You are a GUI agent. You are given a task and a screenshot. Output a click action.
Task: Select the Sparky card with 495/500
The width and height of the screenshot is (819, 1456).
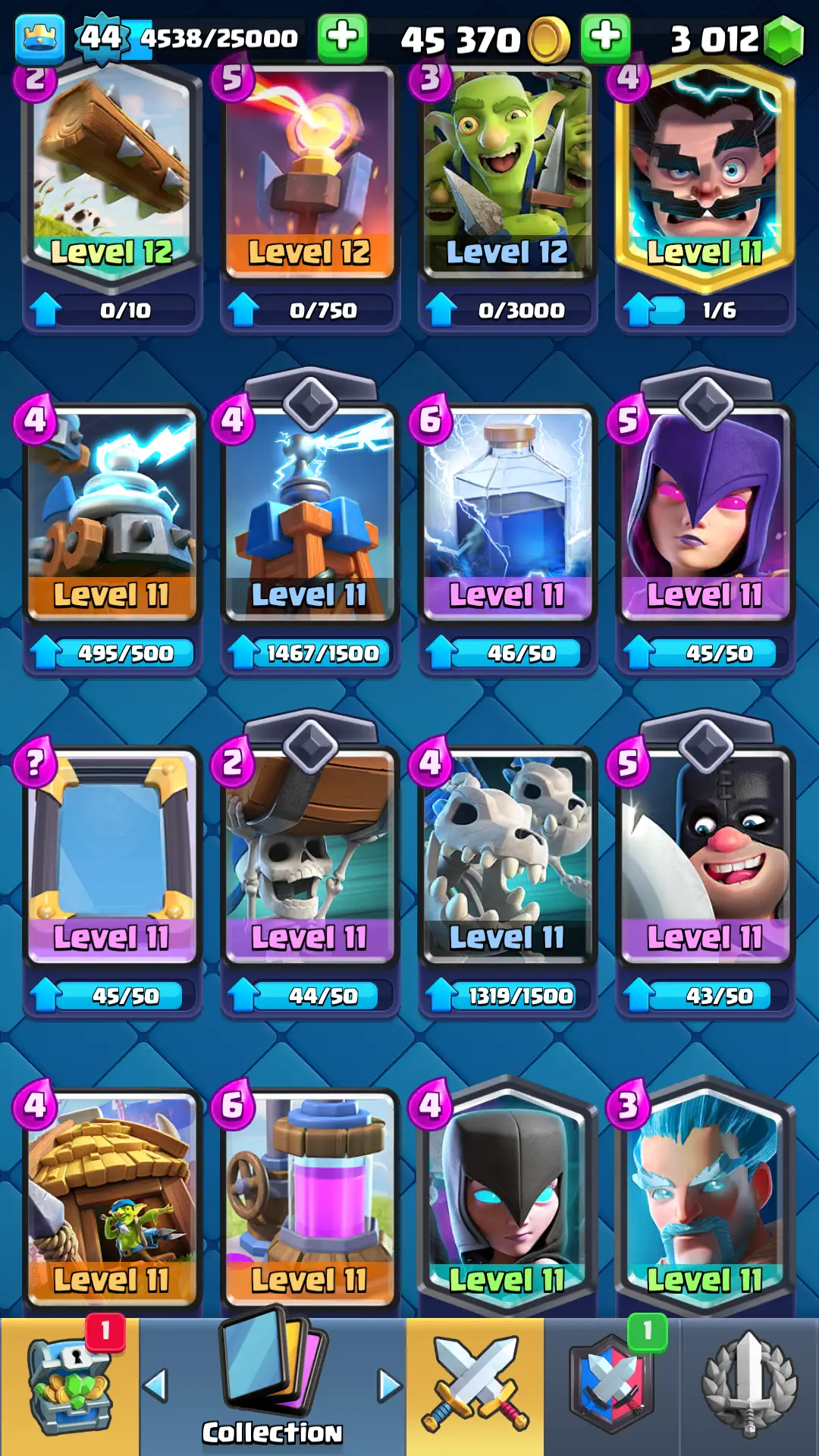pos(111,516)
